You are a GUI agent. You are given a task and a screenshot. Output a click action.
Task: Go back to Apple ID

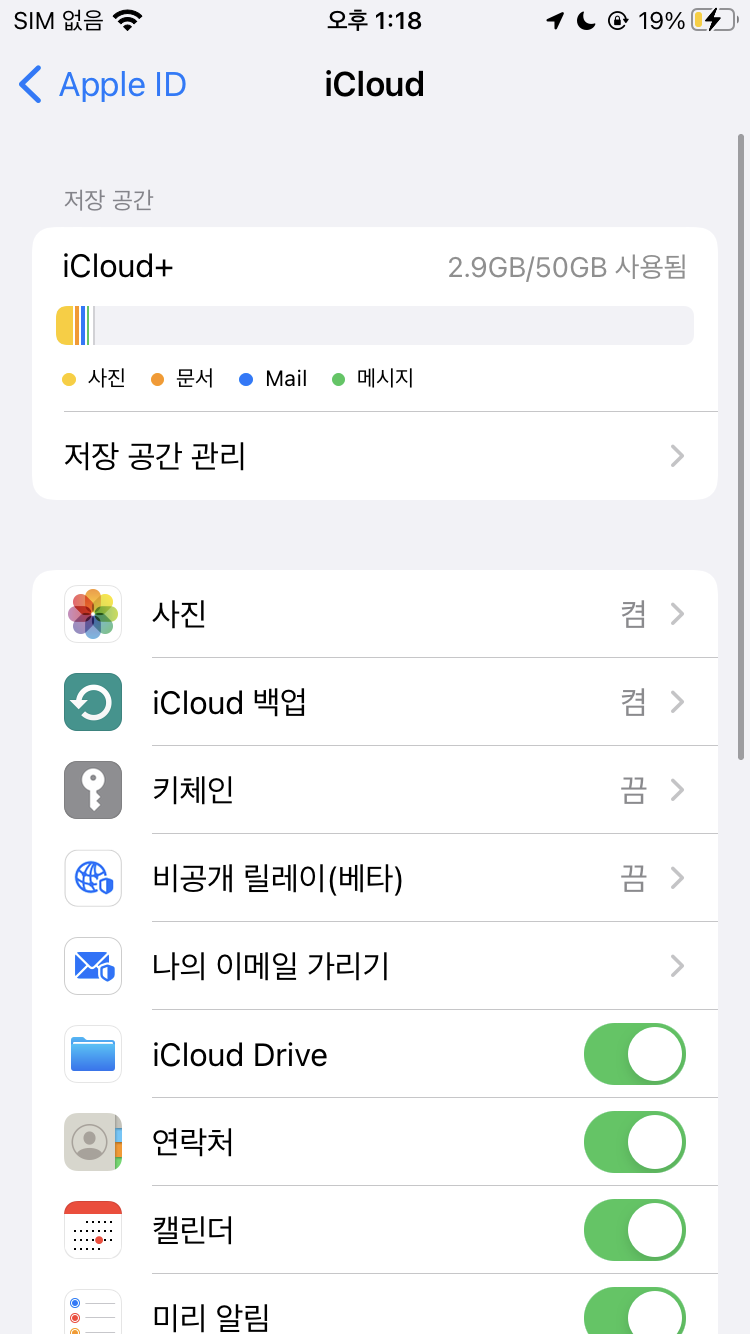(x=103, y=85)
